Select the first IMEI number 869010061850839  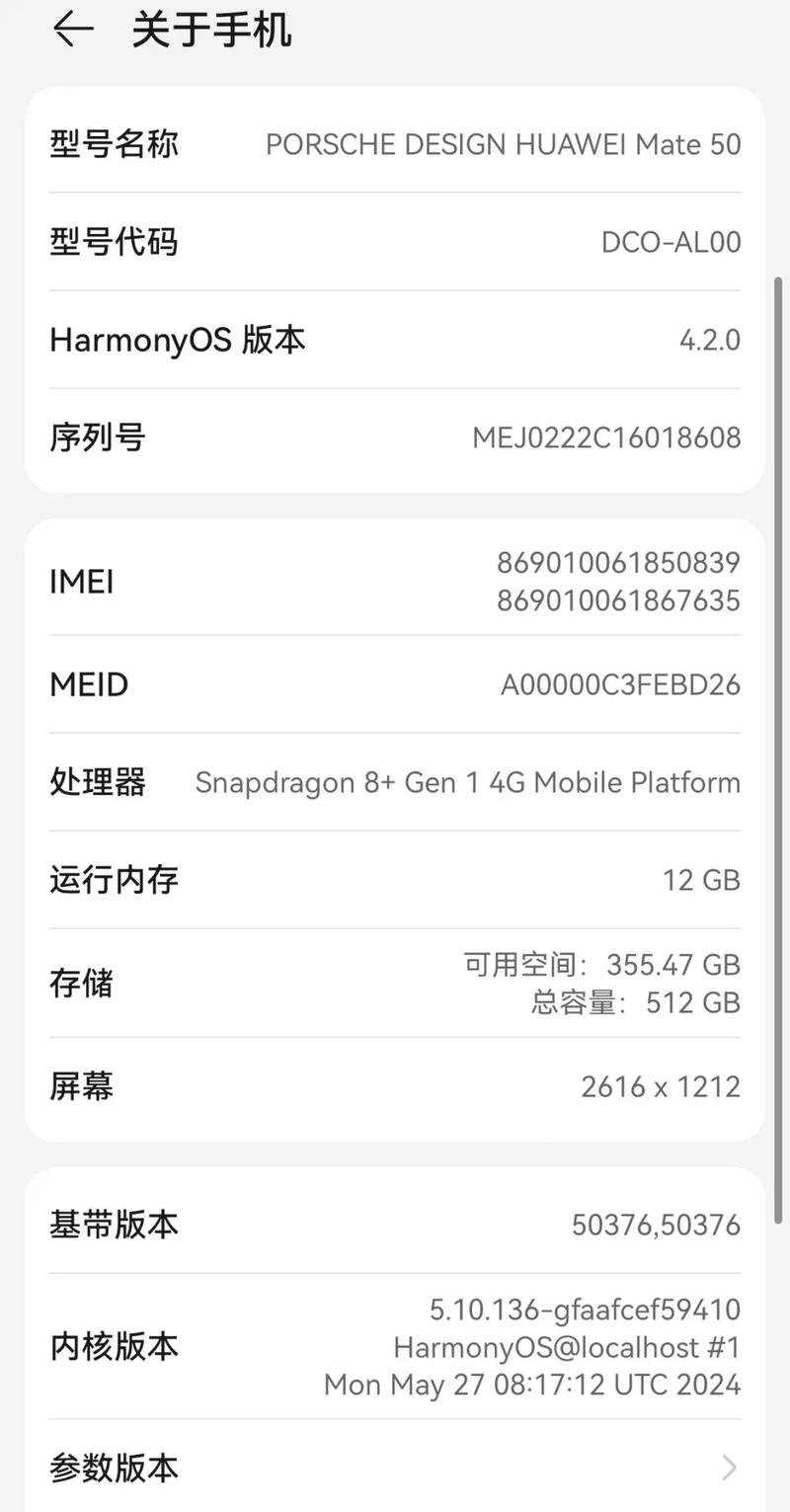(617, 562)
